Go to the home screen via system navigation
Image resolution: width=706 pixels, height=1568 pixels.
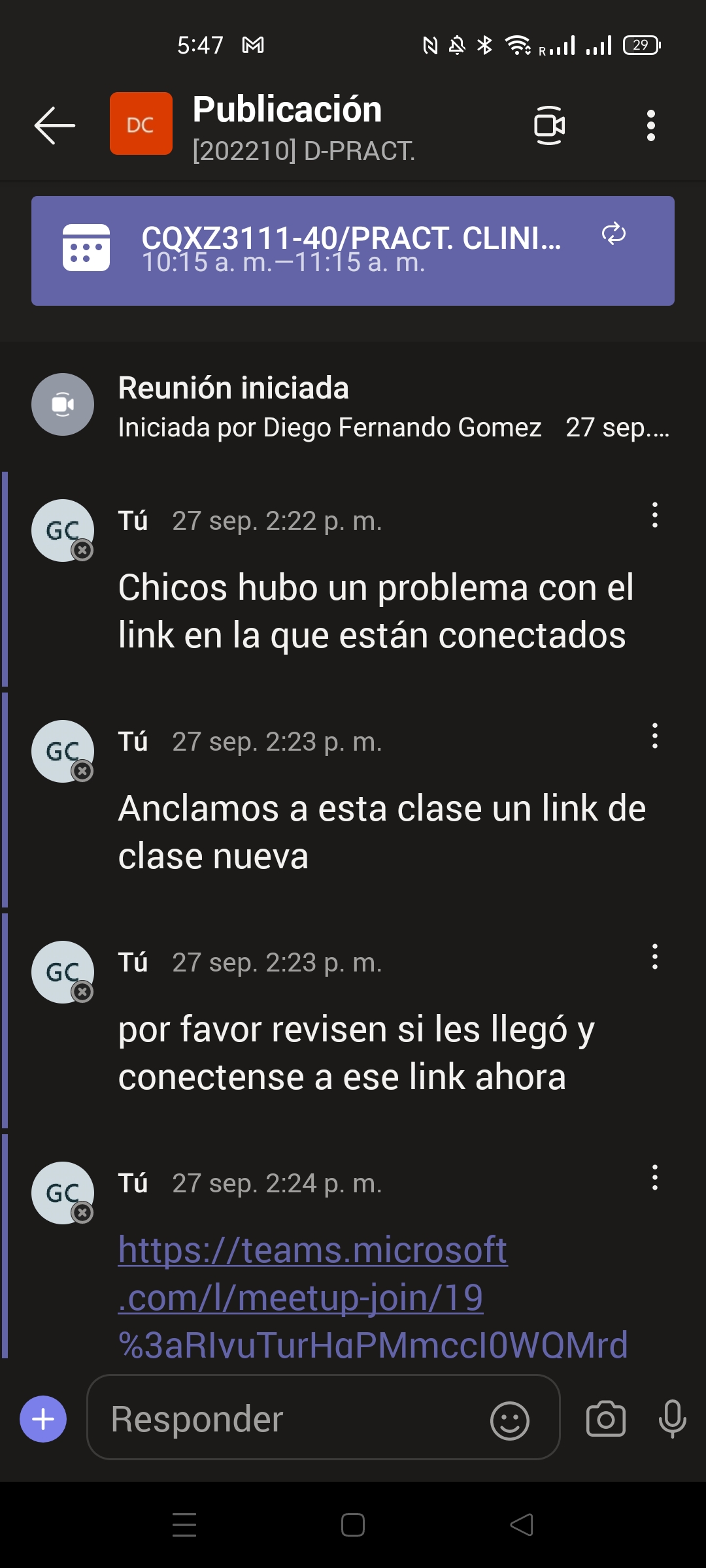[x=353, y=1526]
